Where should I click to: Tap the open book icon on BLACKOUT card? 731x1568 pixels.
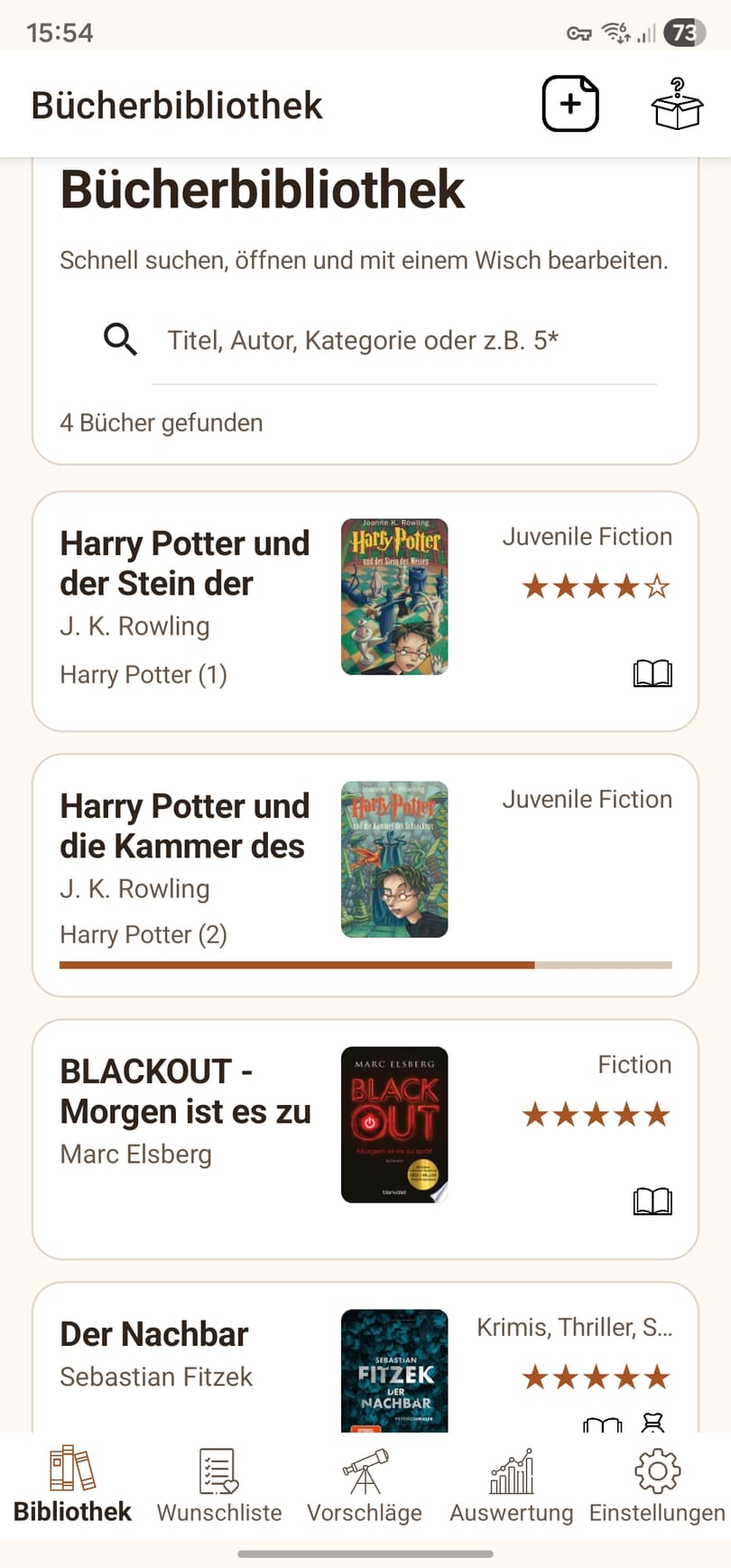[x=652, y=1202]
